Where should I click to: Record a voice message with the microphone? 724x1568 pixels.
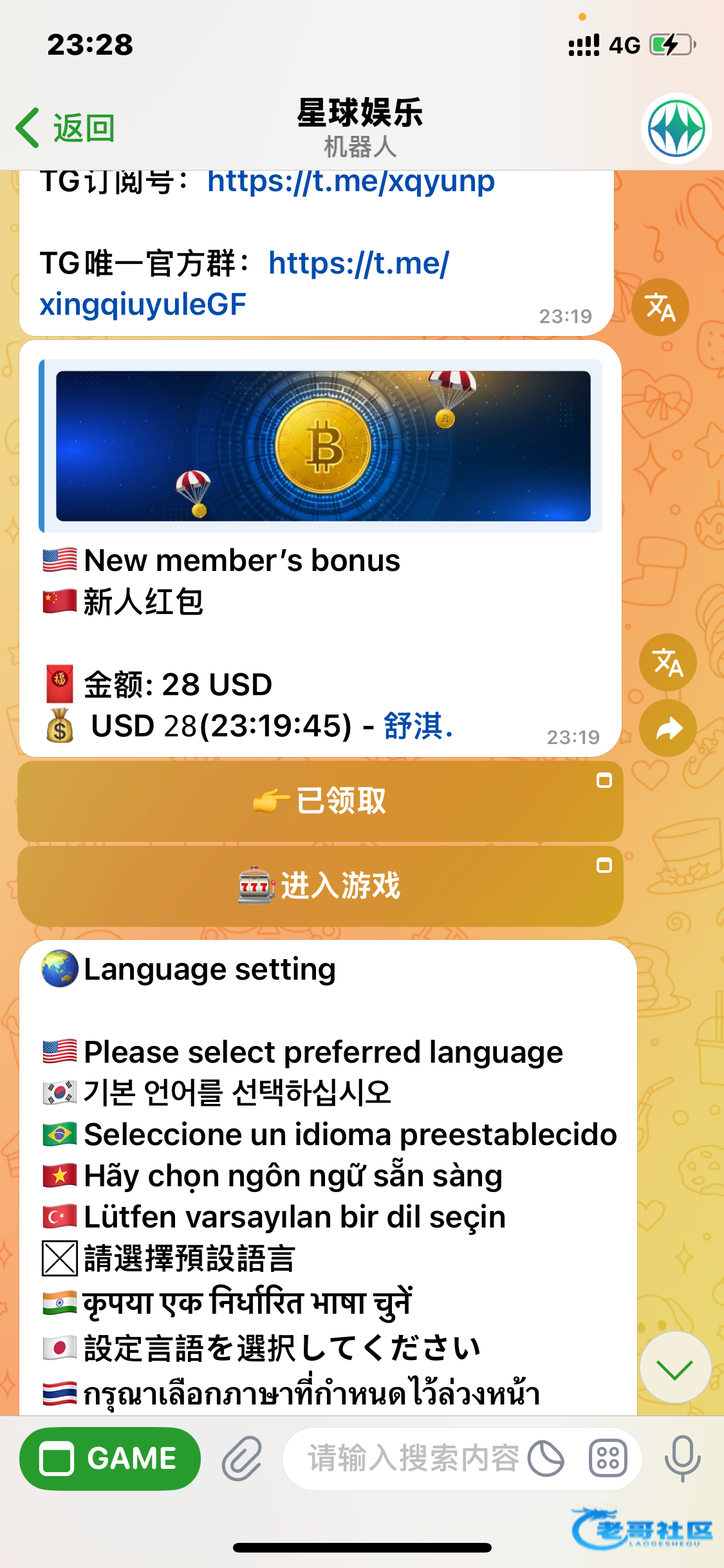(682, 1459)
